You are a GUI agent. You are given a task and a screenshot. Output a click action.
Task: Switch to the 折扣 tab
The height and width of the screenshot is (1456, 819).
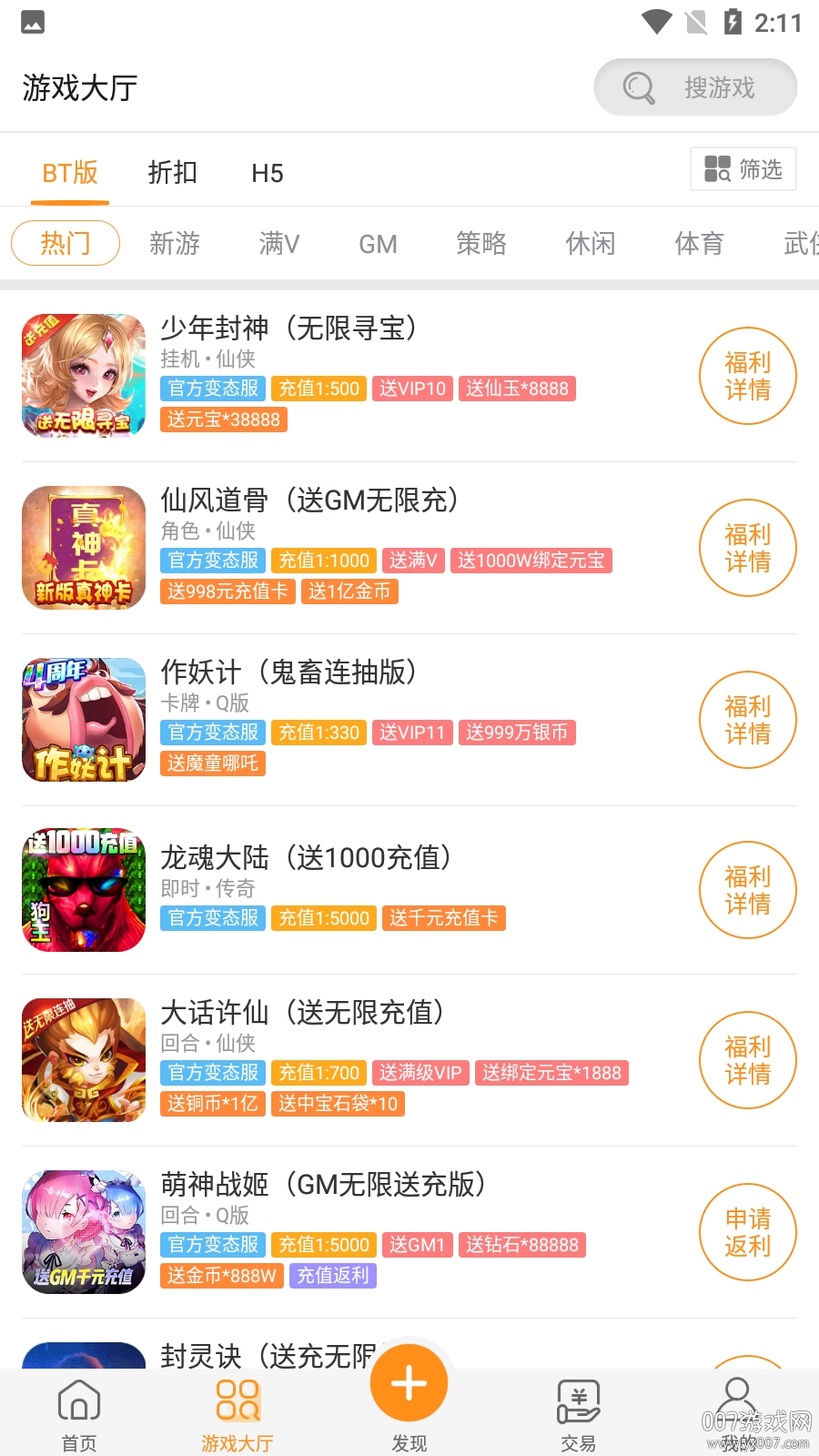click(173, 173)
